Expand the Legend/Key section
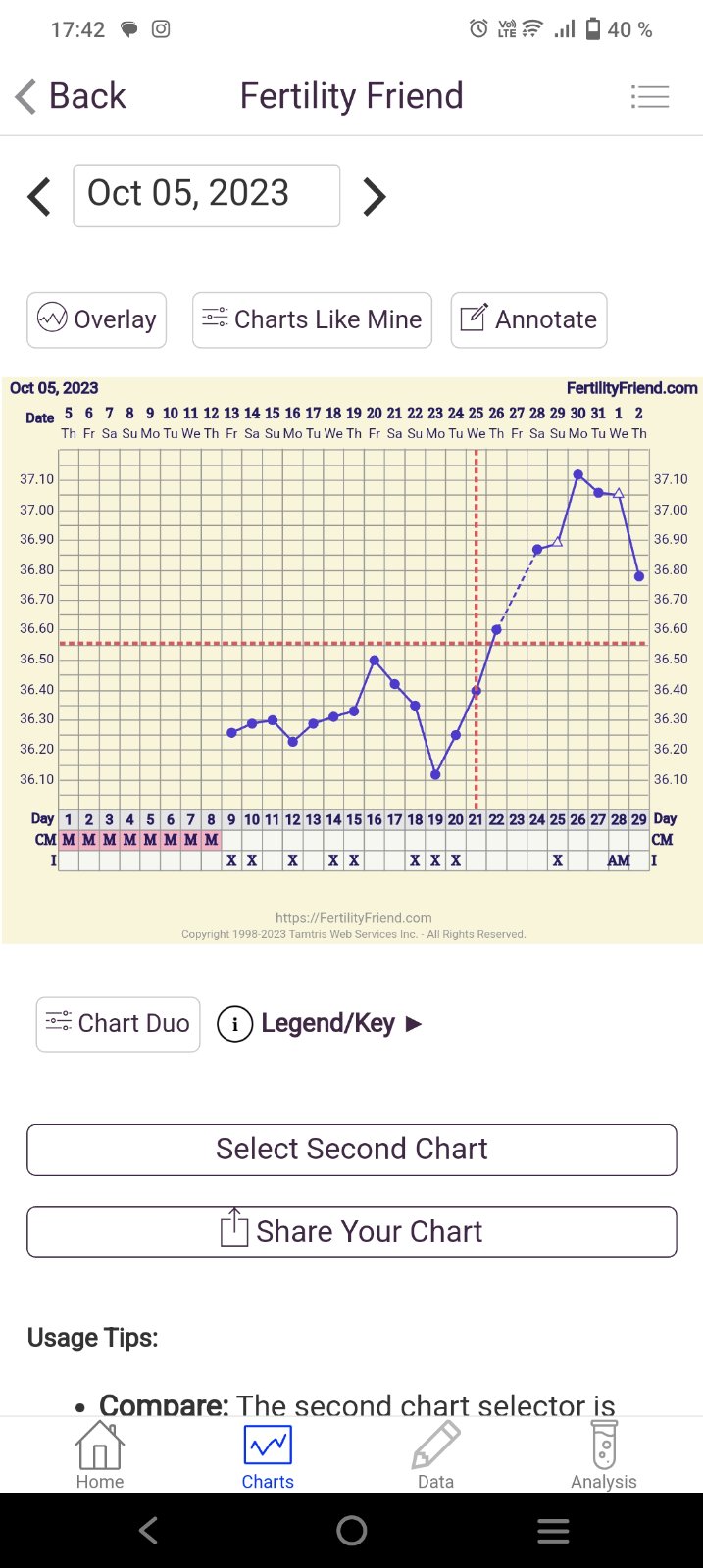The height and width of the screenshot is (1568, 703). click(320, 1024)
